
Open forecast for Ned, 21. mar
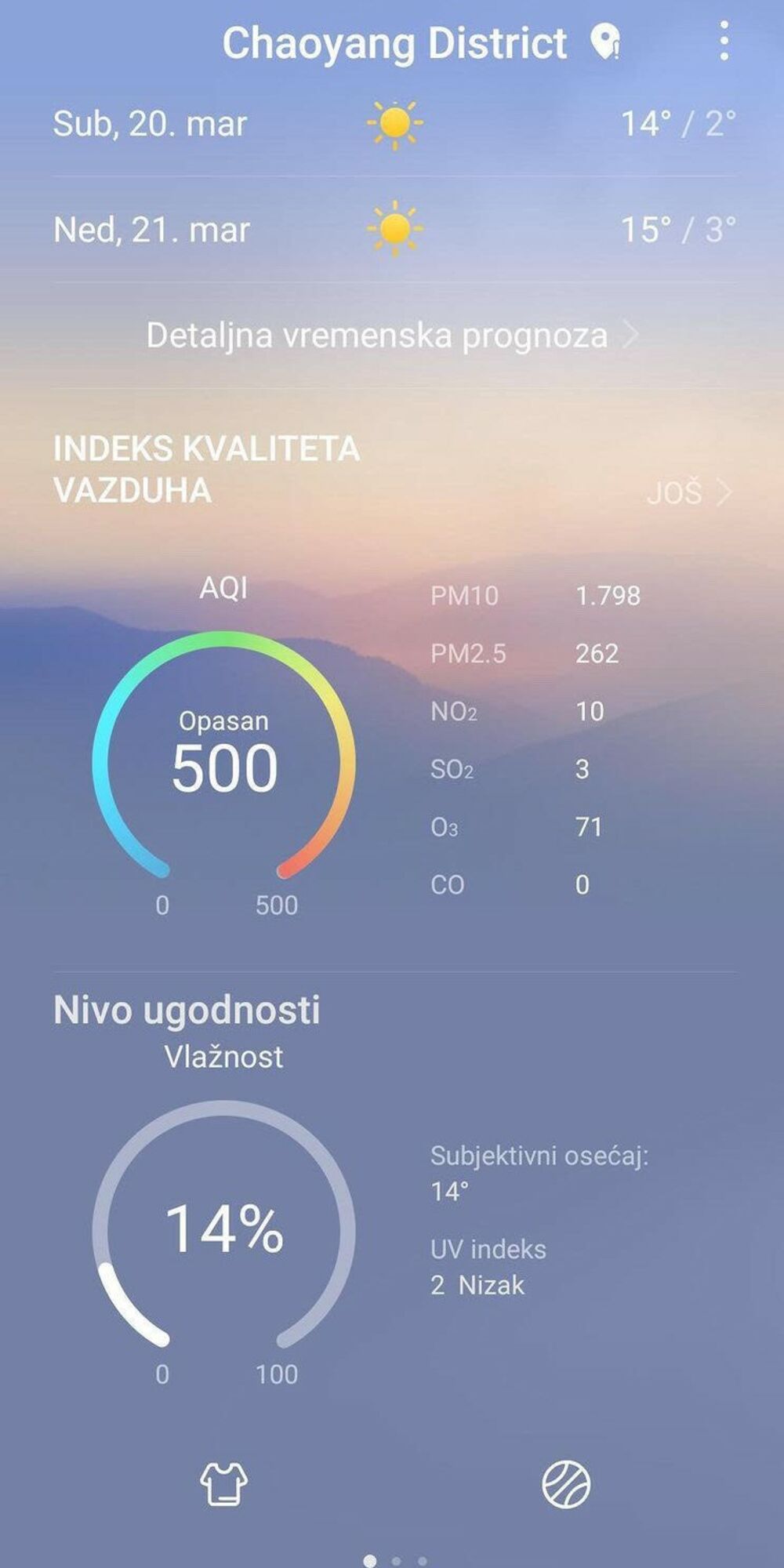click(392, 230)
